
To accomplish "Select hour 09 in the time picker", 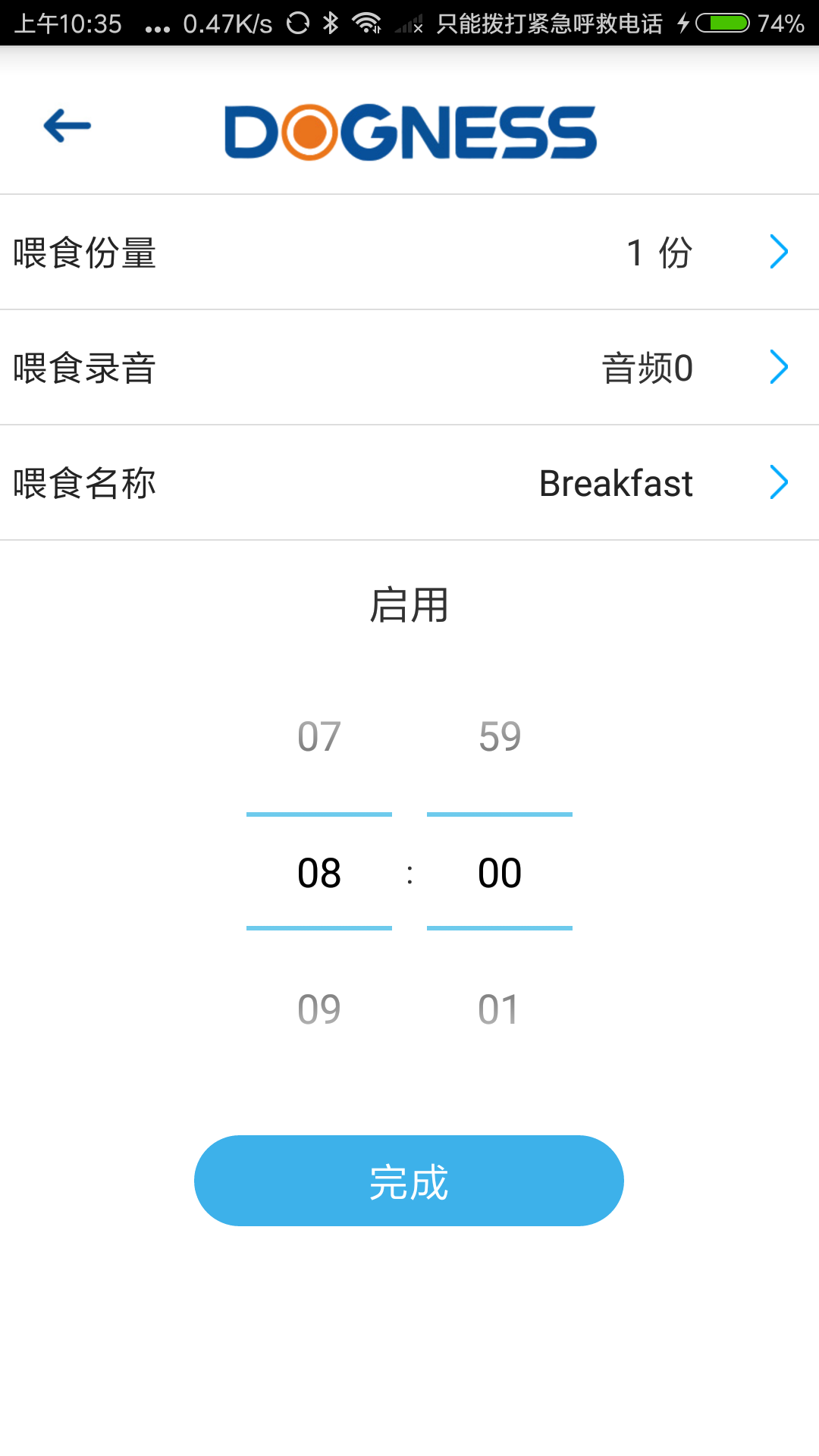I will coord(319,1009).
